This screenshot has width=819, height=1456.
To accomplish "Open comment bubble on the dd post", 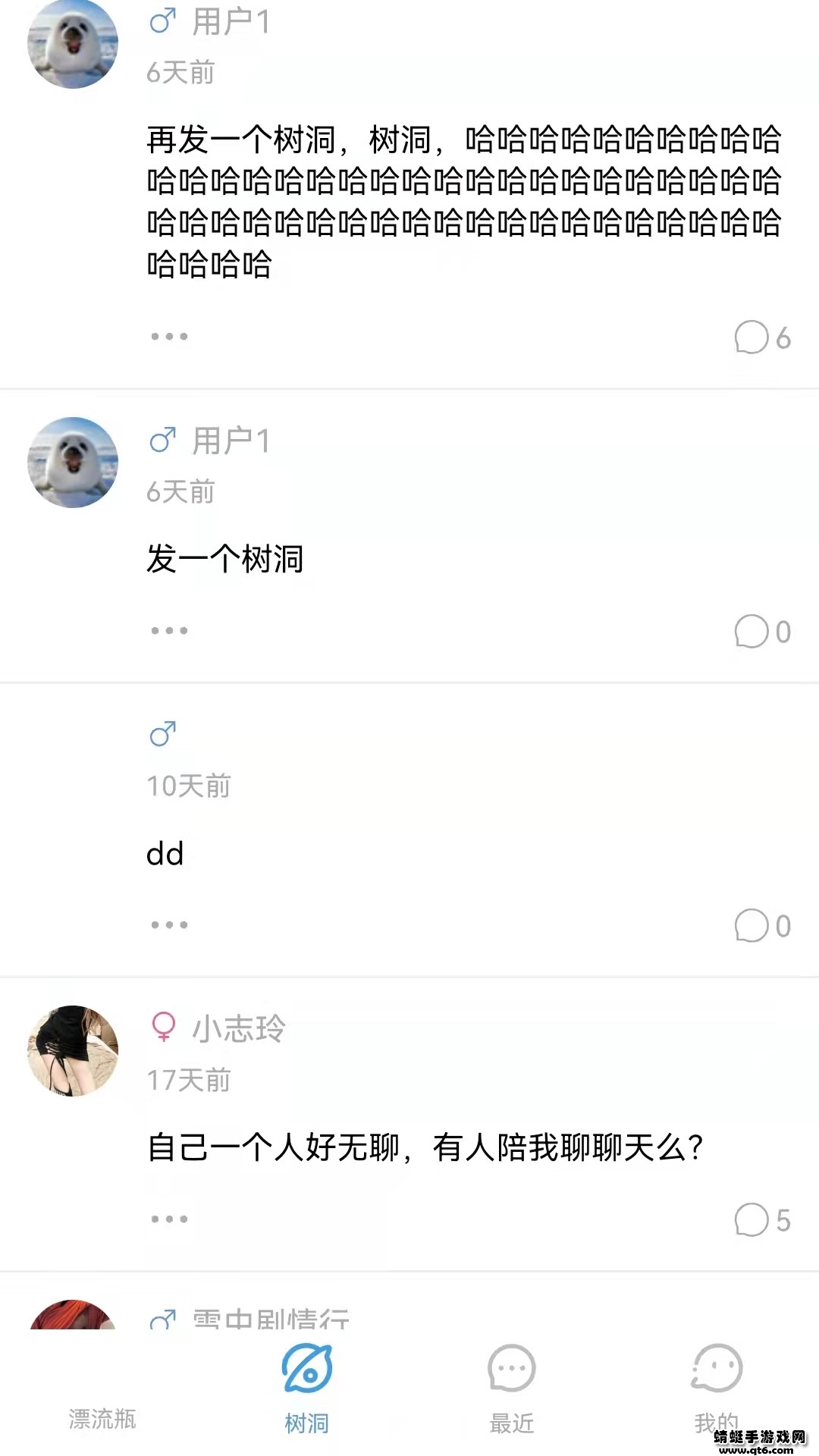I will click(x=751, y=924).
